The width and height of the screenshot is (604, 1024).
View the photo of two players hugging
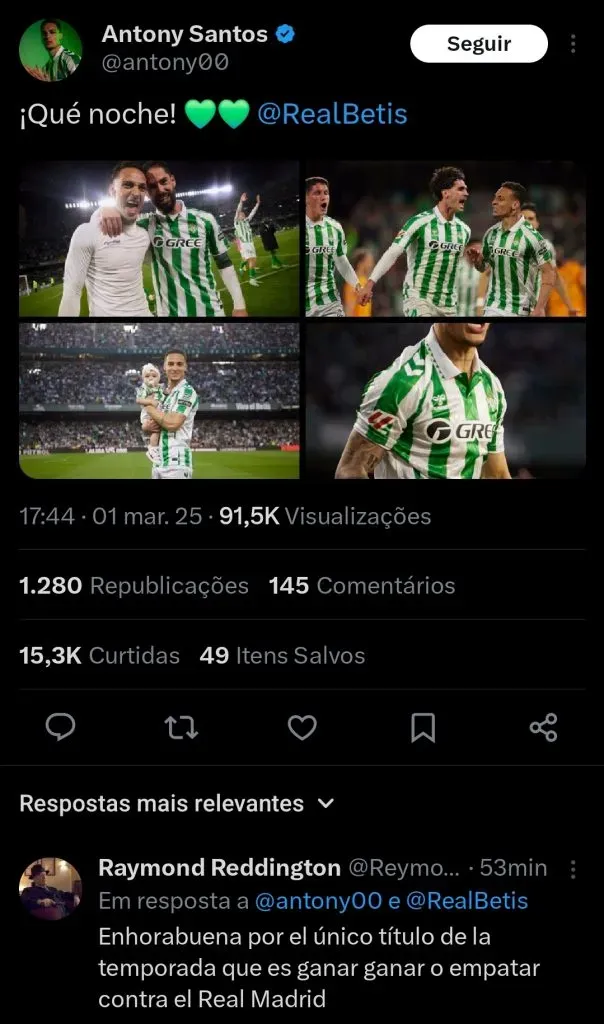point(159,239)
